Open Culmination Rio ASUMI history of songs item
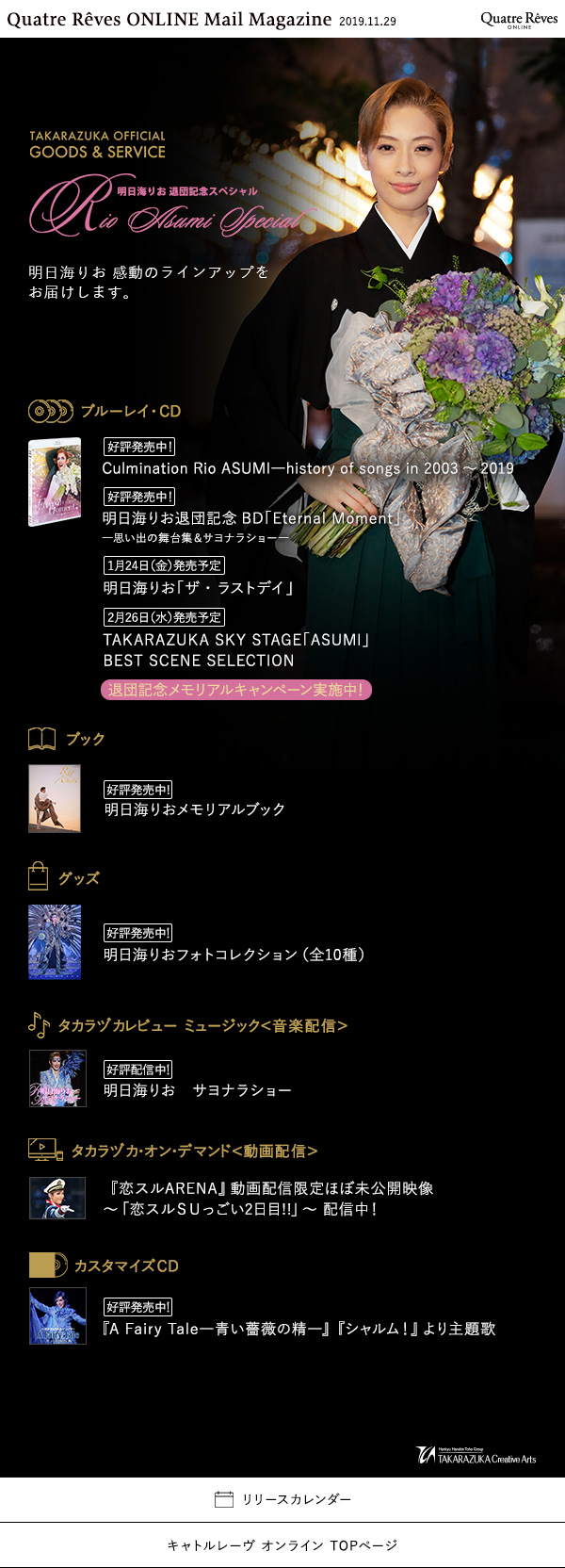 click(x=307, y=468)
